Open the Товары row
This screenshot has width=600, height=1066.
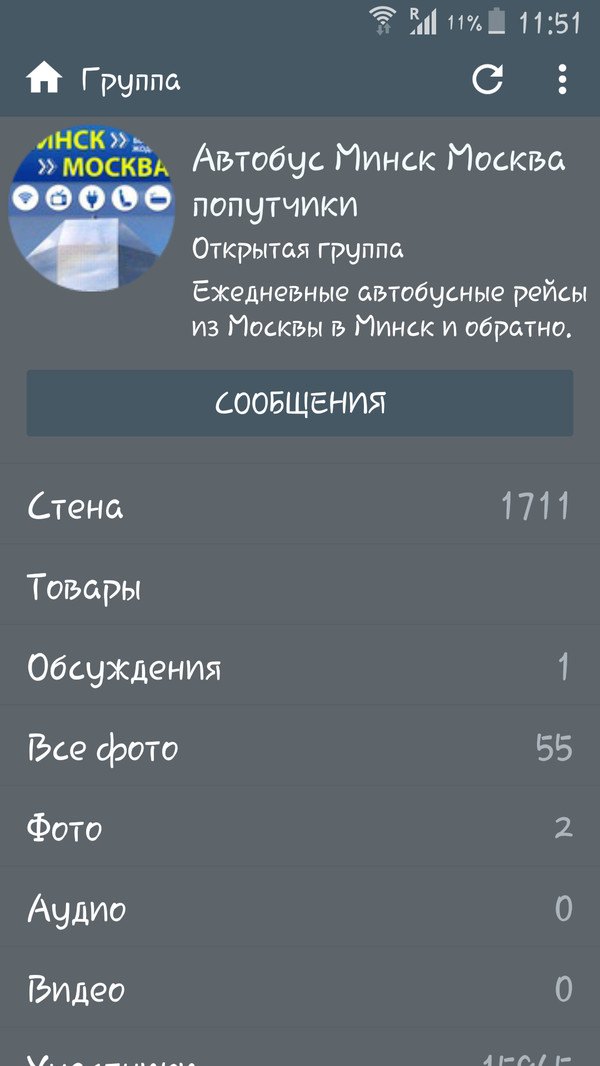click(300, 588)
